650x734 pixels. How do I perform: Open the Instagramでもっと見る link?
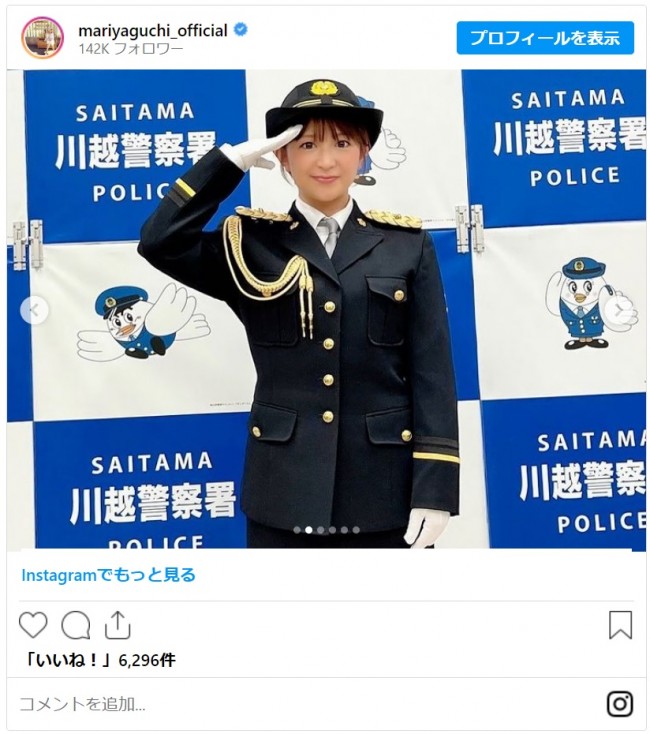coord(108,575)
